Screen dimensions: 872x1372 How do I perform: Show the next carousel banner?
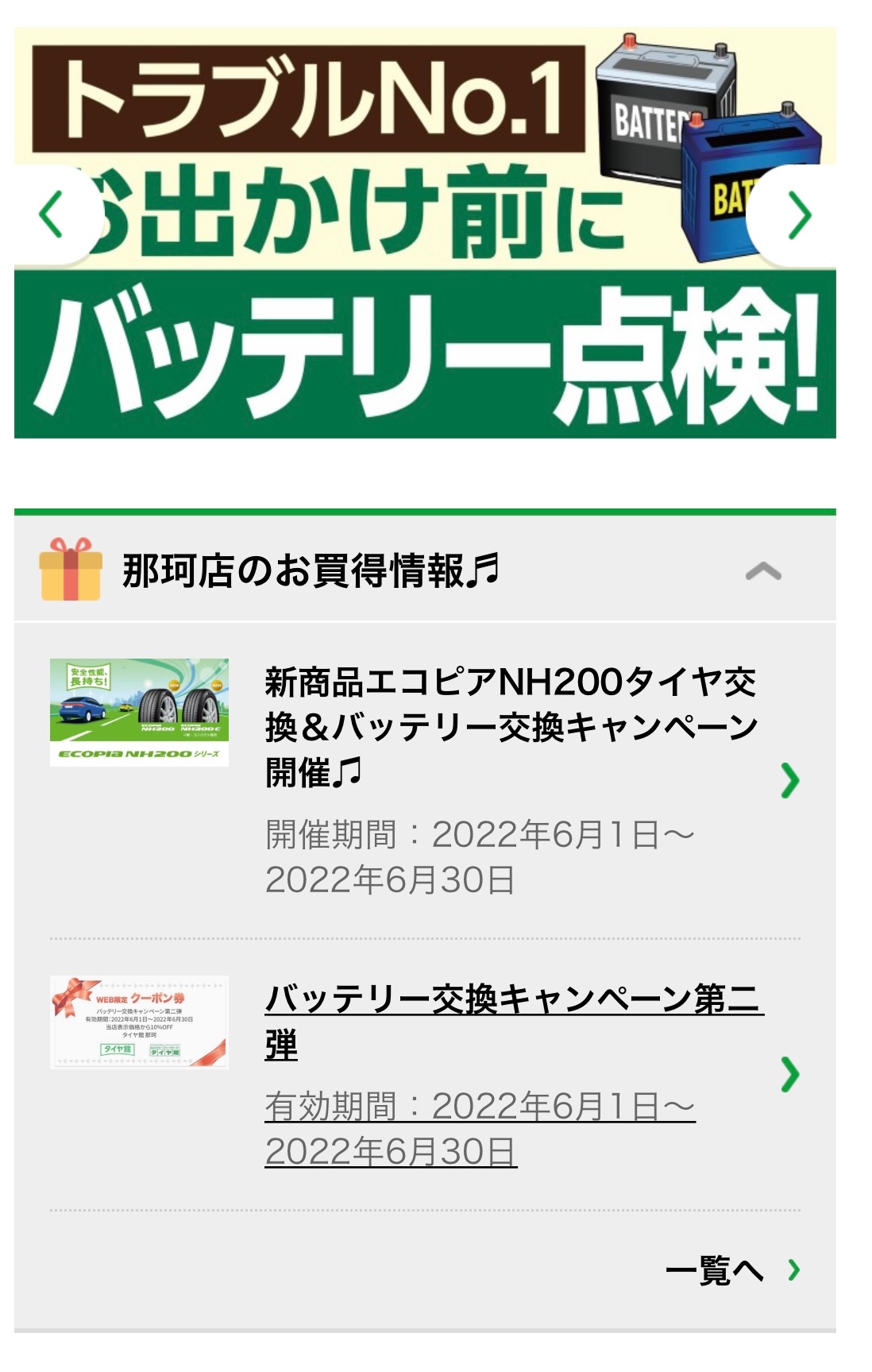pos(797,214)
